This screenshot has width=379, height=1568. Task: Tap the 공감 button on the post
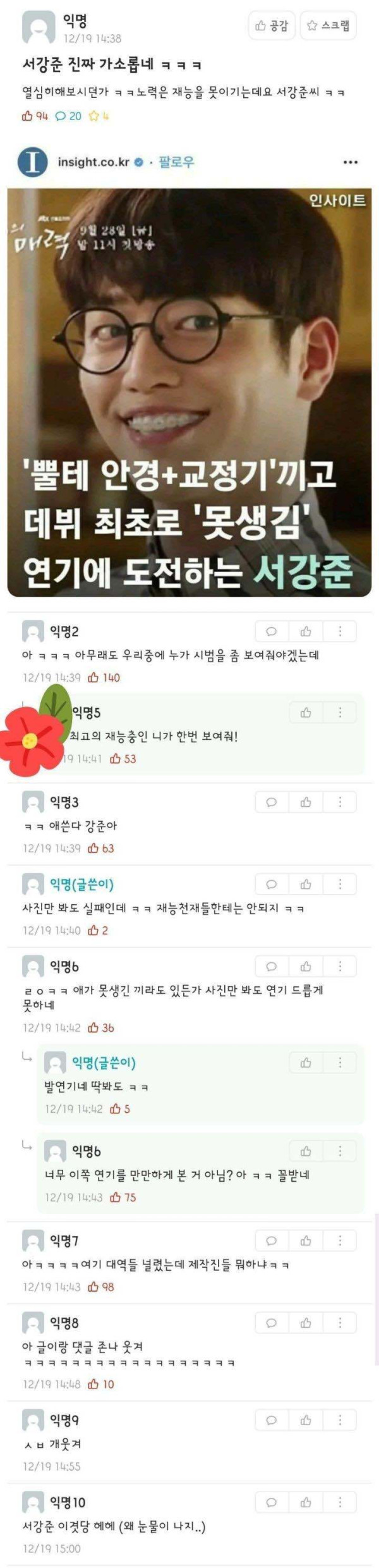[x=272, y=26]
